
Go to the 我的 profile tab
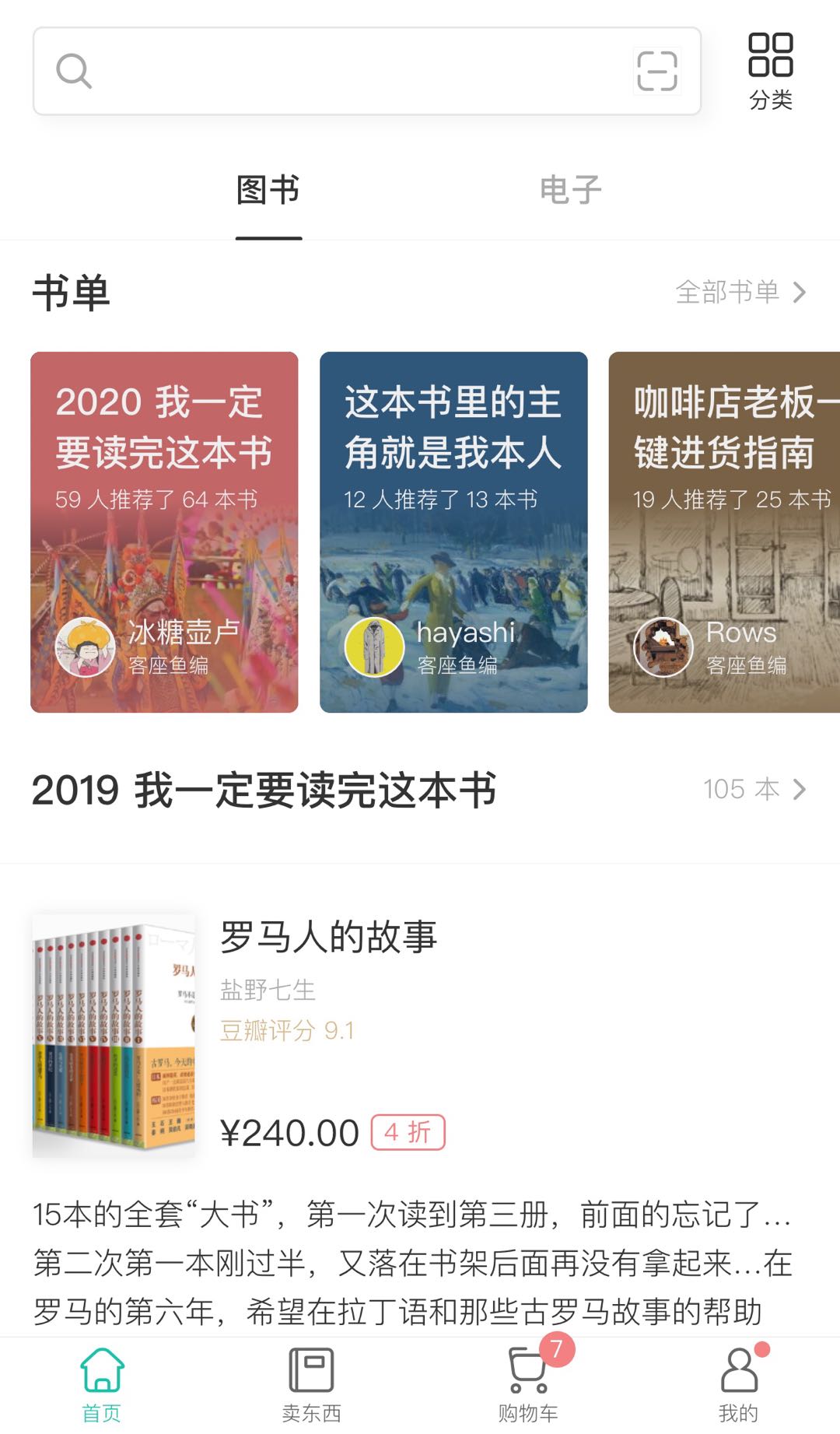pyautogui.click(x=738, y=1385)
